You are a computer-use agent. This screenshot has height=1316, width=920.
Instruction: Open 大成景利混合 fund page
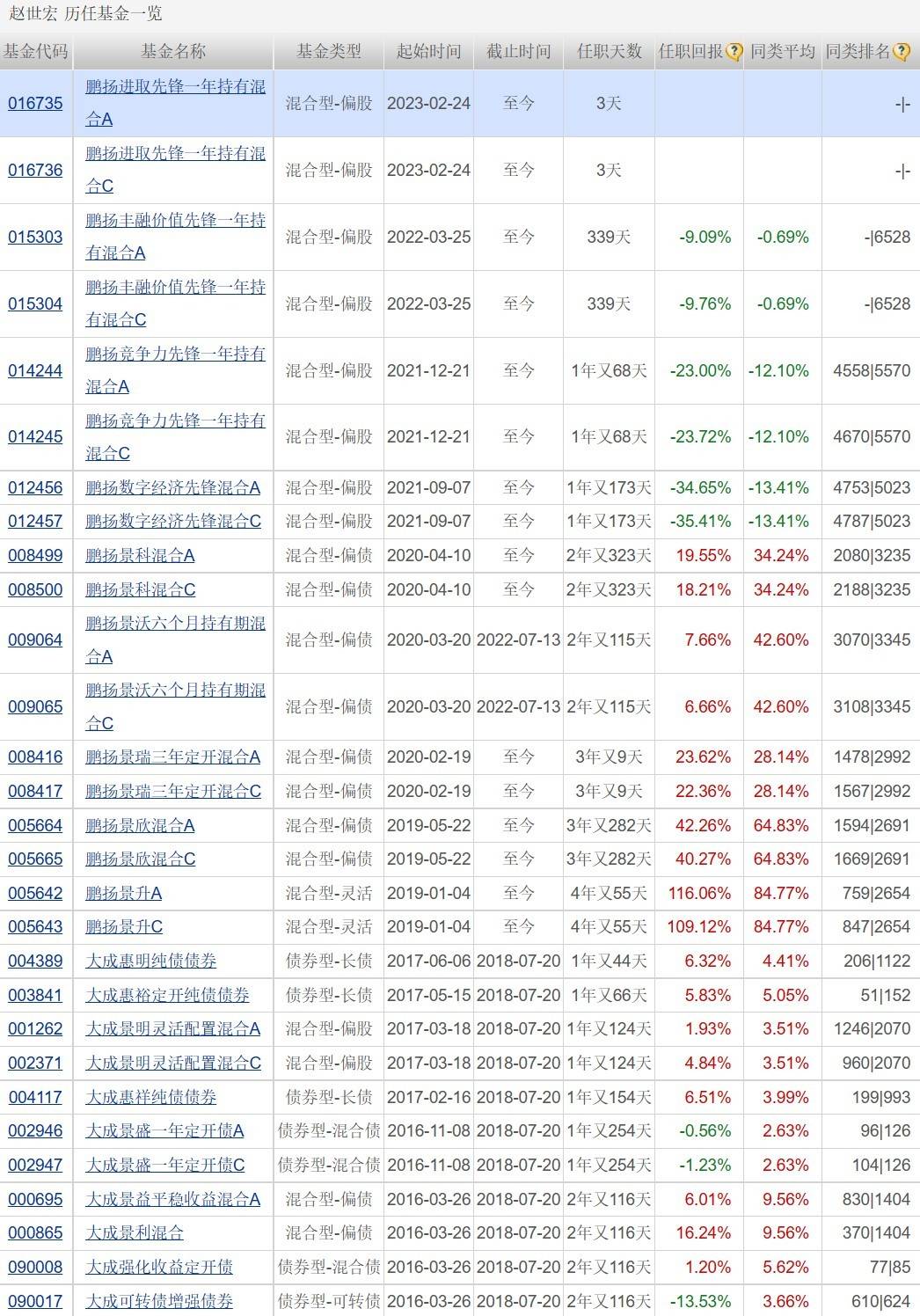(135, 1232)
